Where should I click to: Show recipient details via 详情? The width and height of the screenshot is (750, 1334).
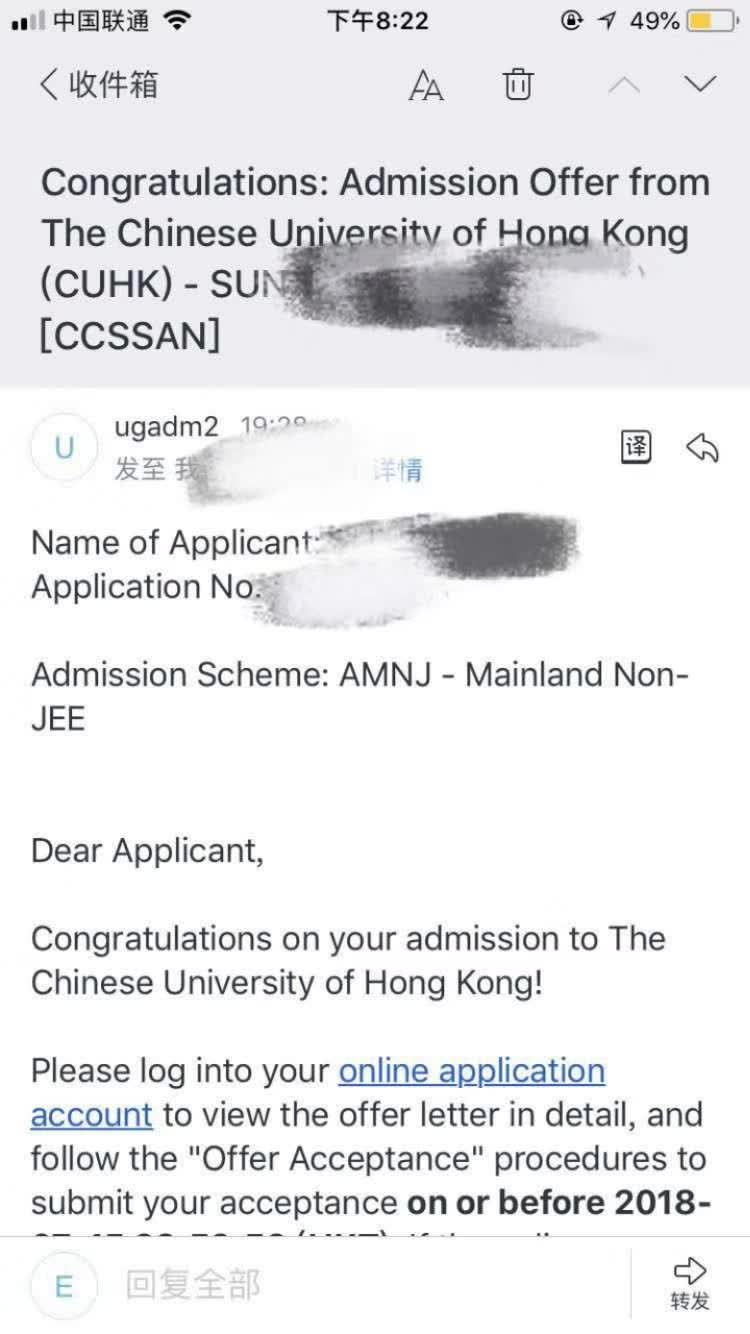point(398,470)
